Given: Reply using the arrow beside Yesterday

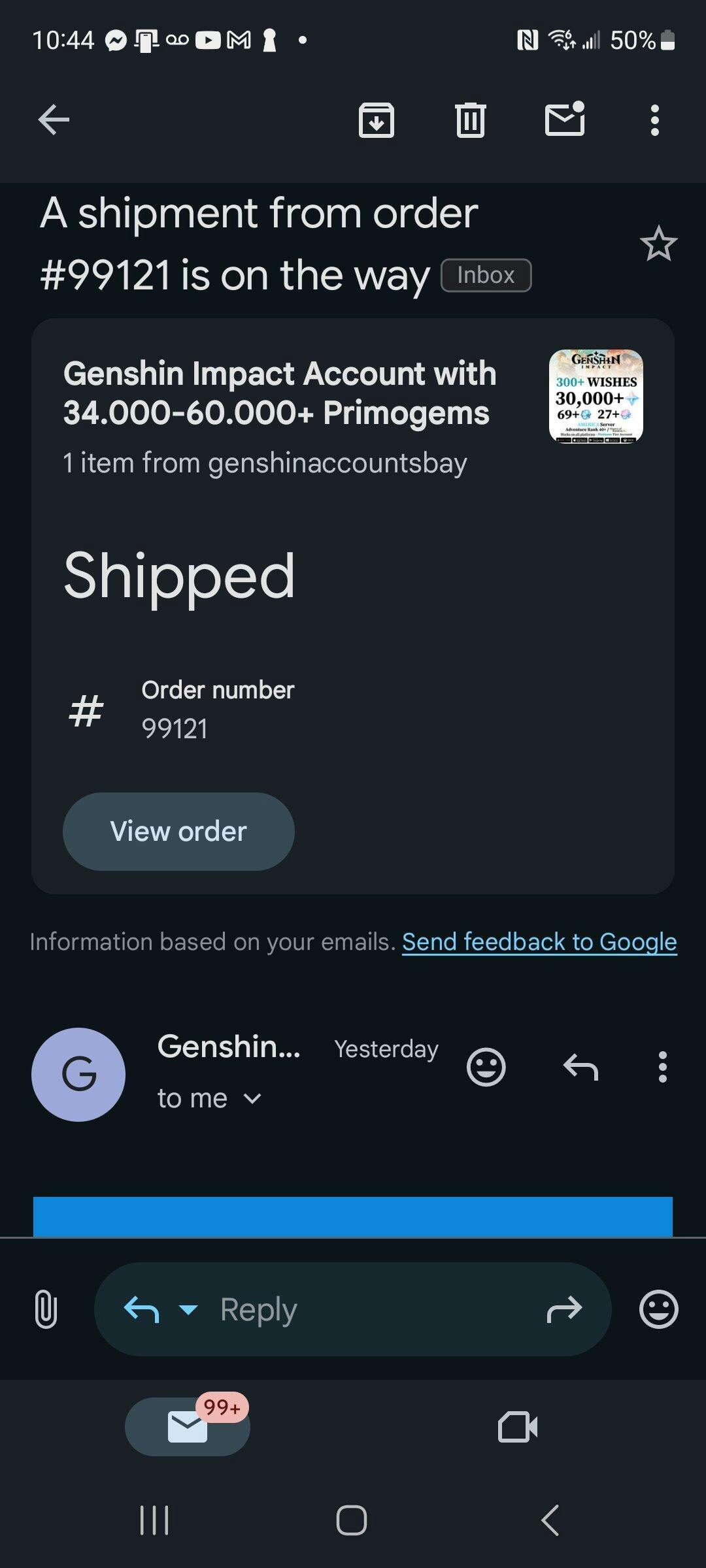Looking at the screenshot, I should coord(580,1067).
